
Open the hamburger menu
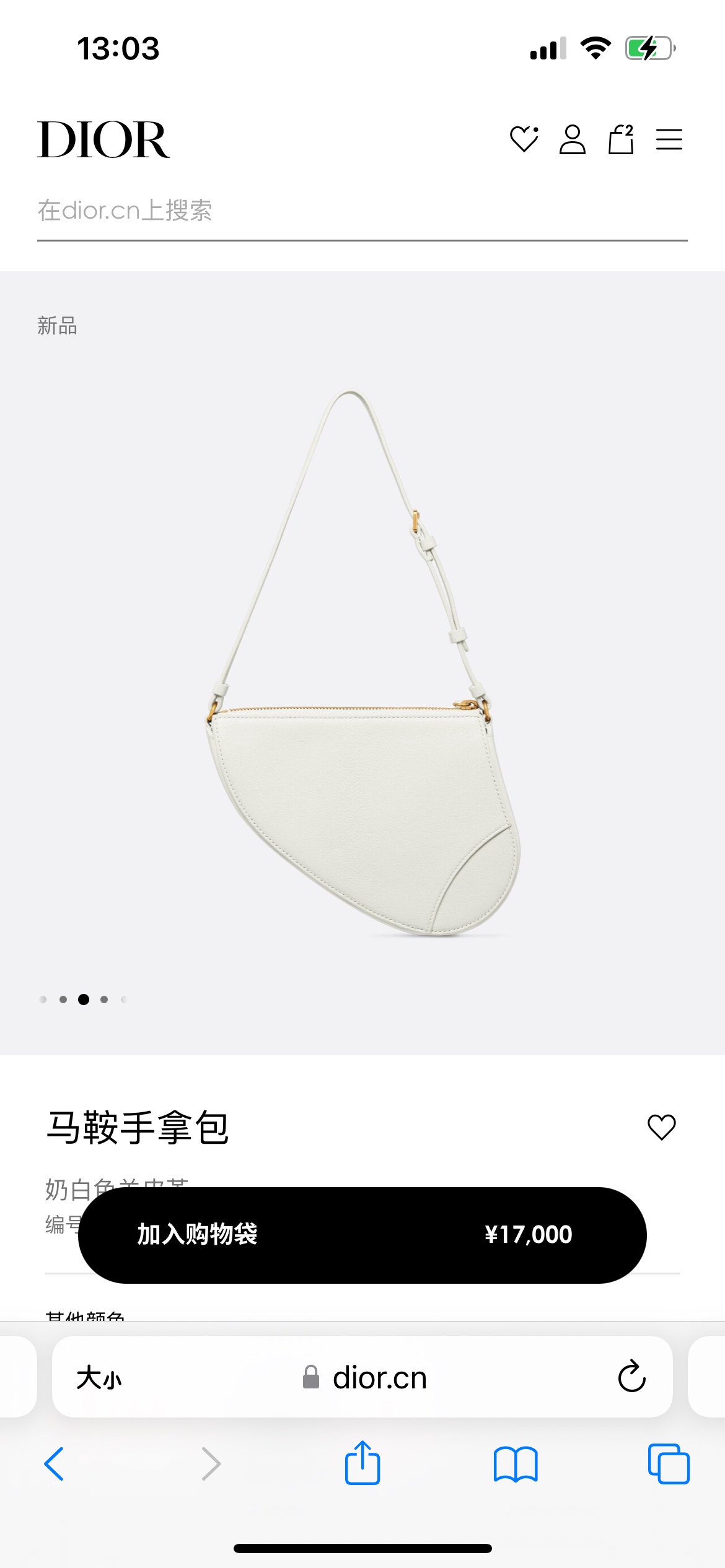[669, 139]
